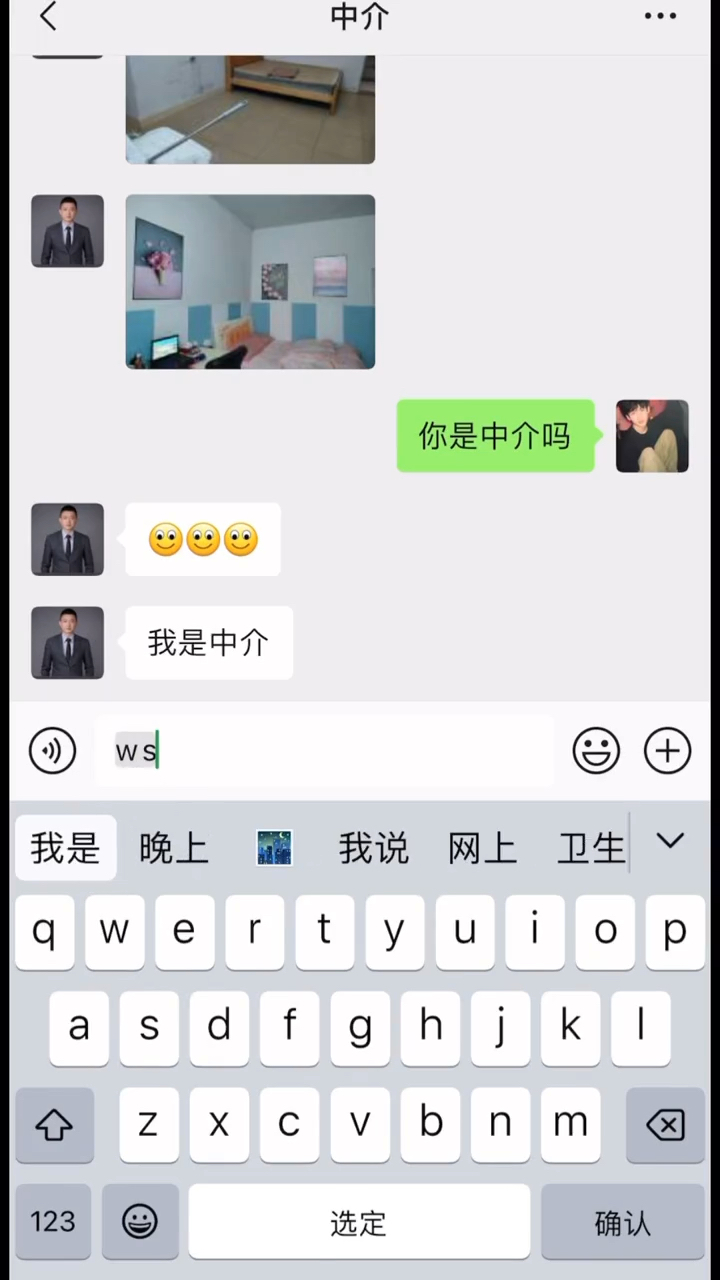This screenshot has height=1280, width=720.
Task: Delete the last typed letter with backspace
Action: click(665, 1125)
